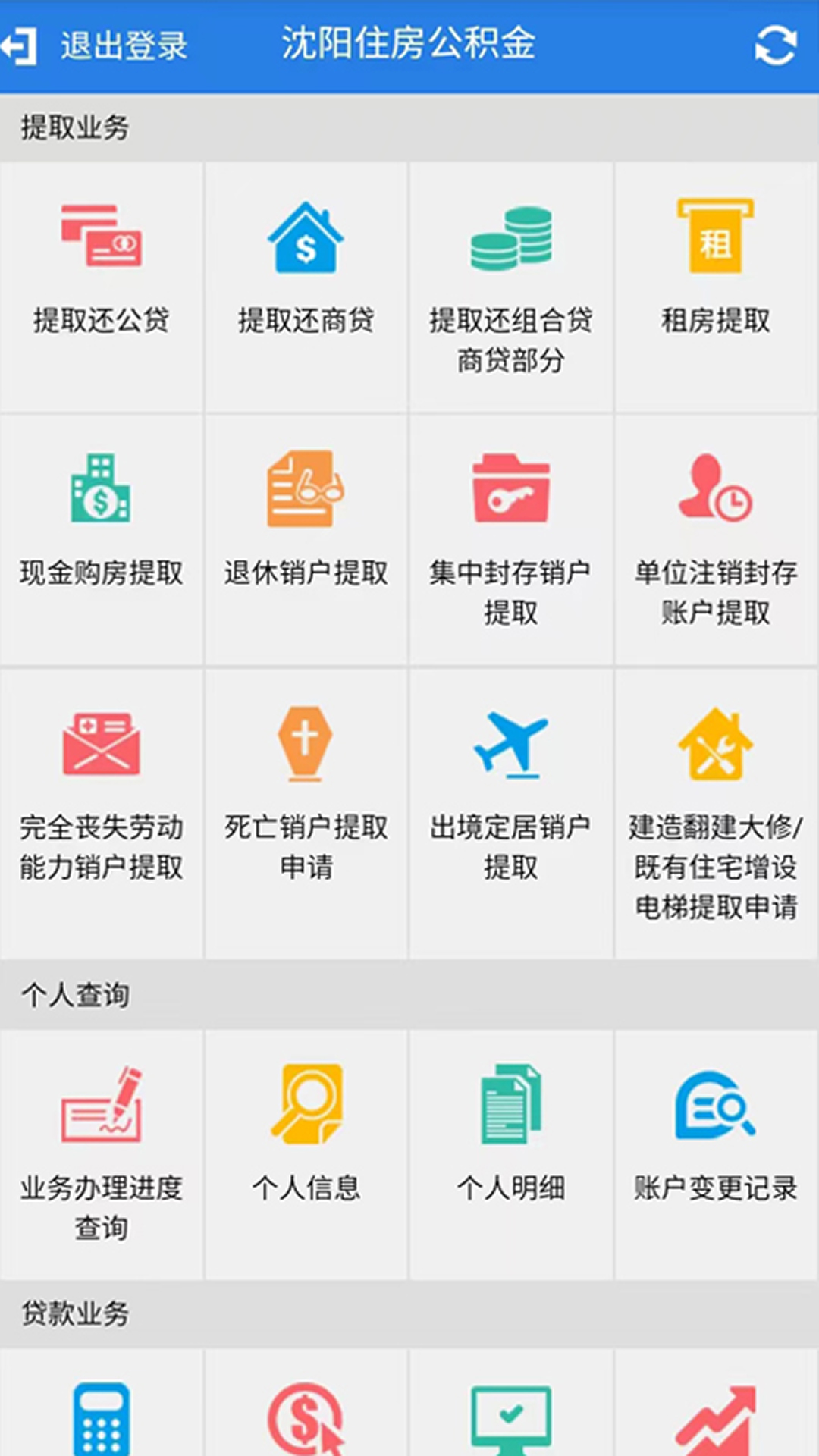点击标题沈阳住房公积金

(x=409, y=45)
